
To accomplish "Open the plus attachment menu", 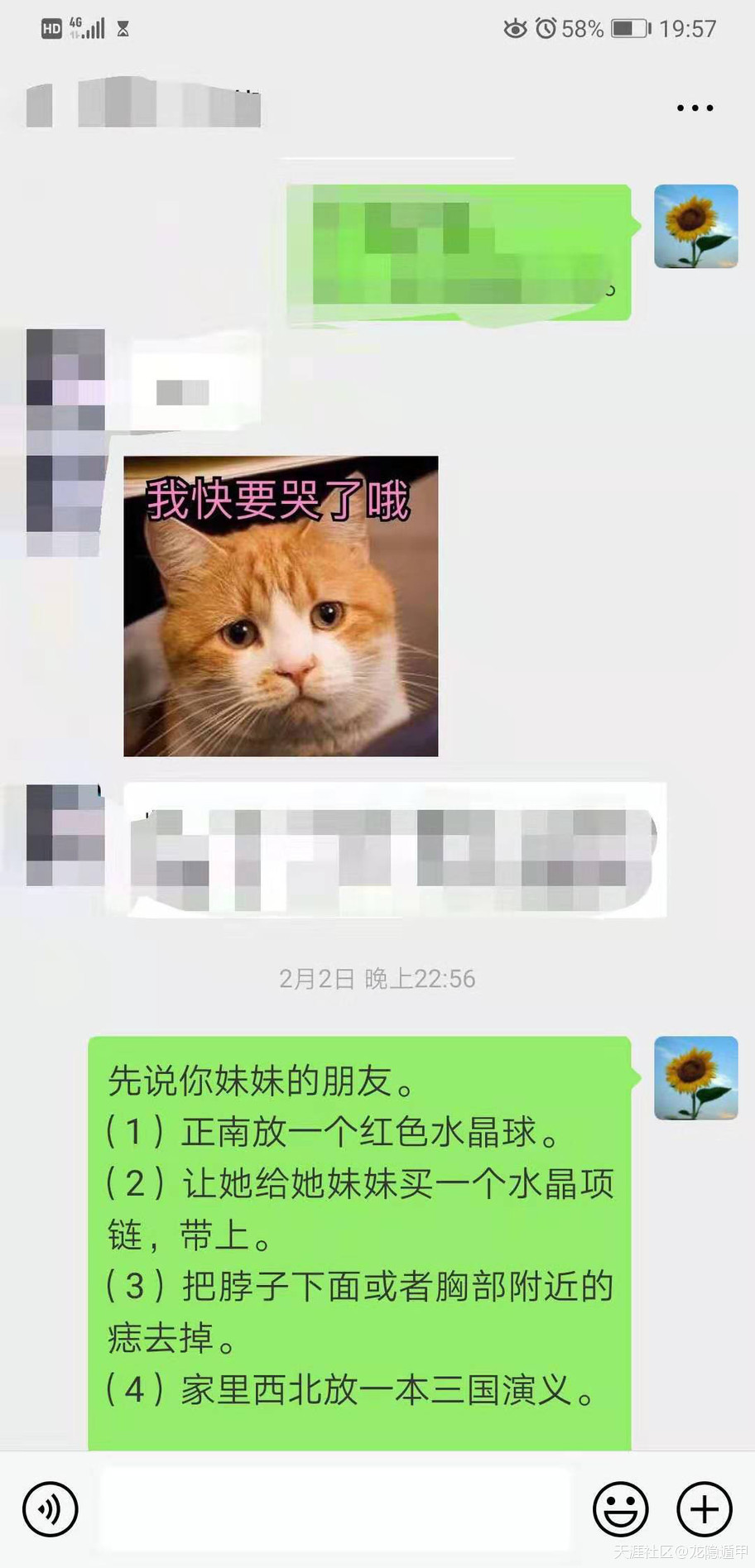I will point(705,1508).
